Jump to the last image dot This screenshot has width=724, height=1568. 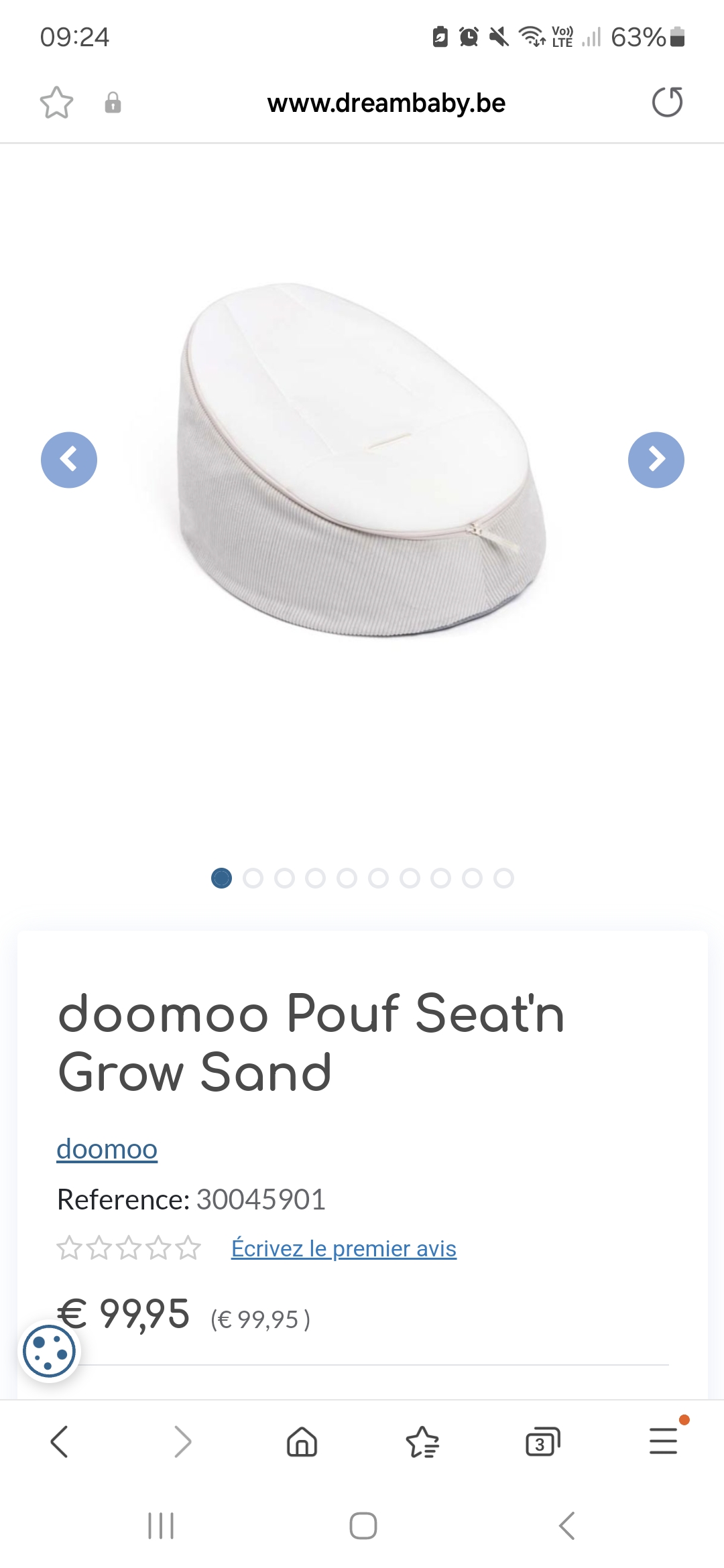click(x=503, y=878)
